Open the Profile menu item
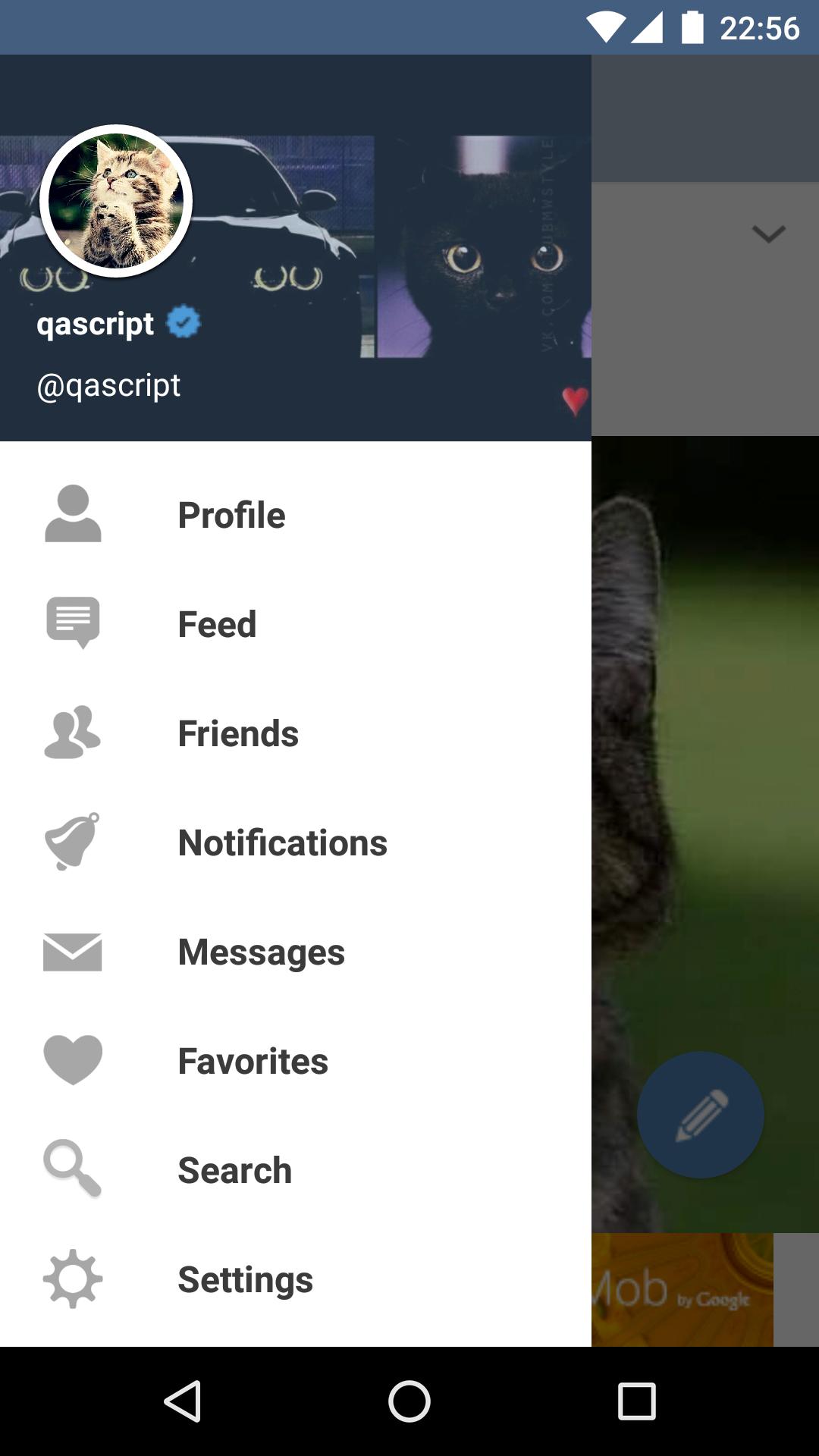 coord(231,515)
